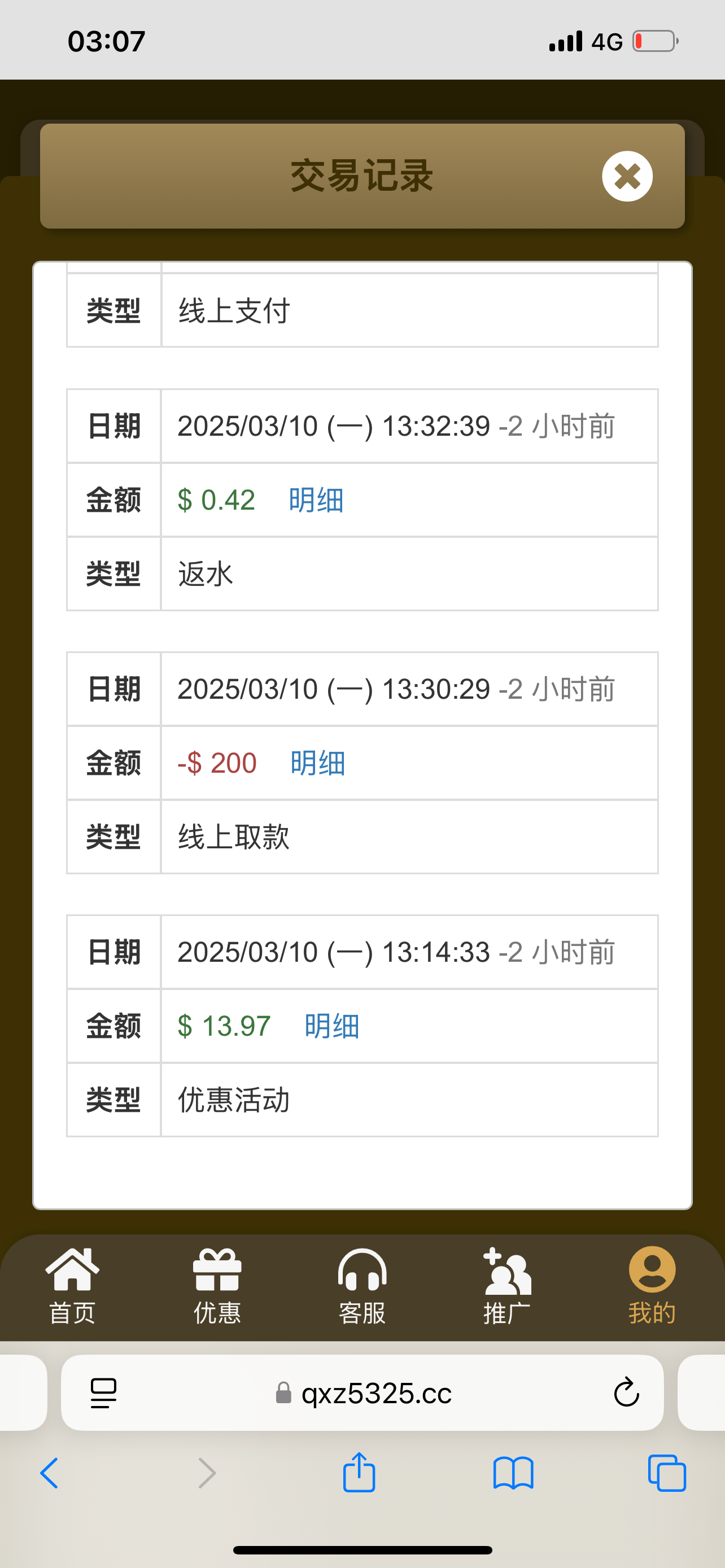The height and width of the screenshot is (1568, 725).
Task: Reload the page in Safari
Action: (x=626, y=1392)
